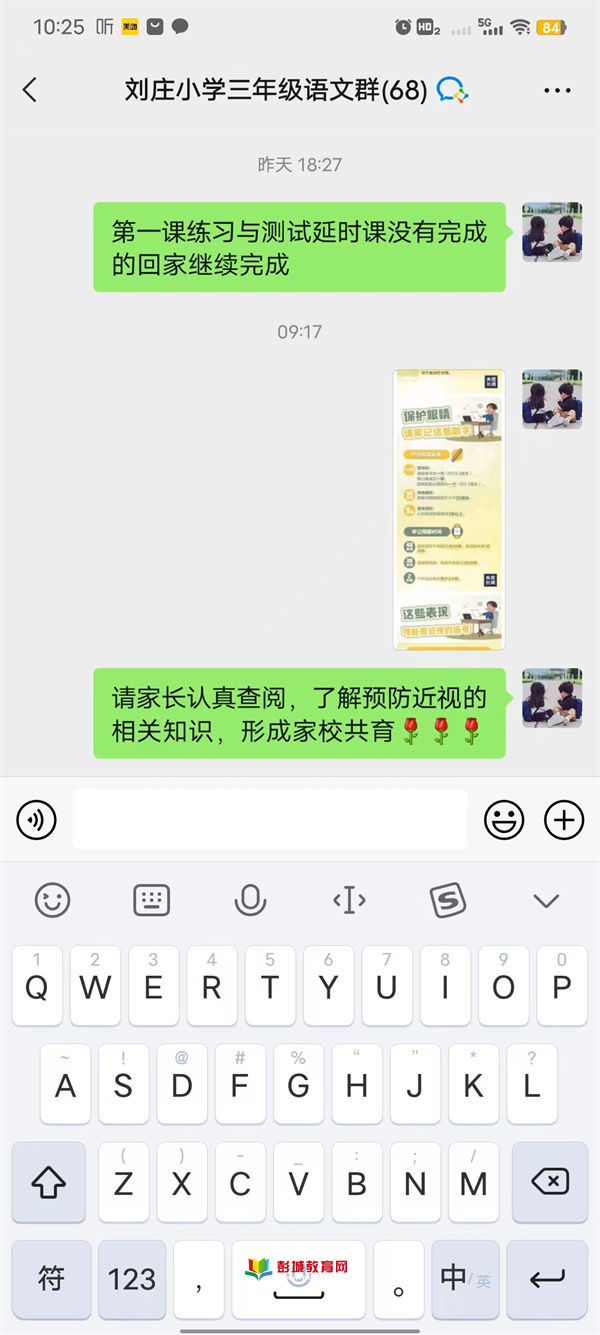The height and width of the screenshot is (1335, 600).
Task: Open the 符 symbols keyboard
Action: coord(51,1278)
